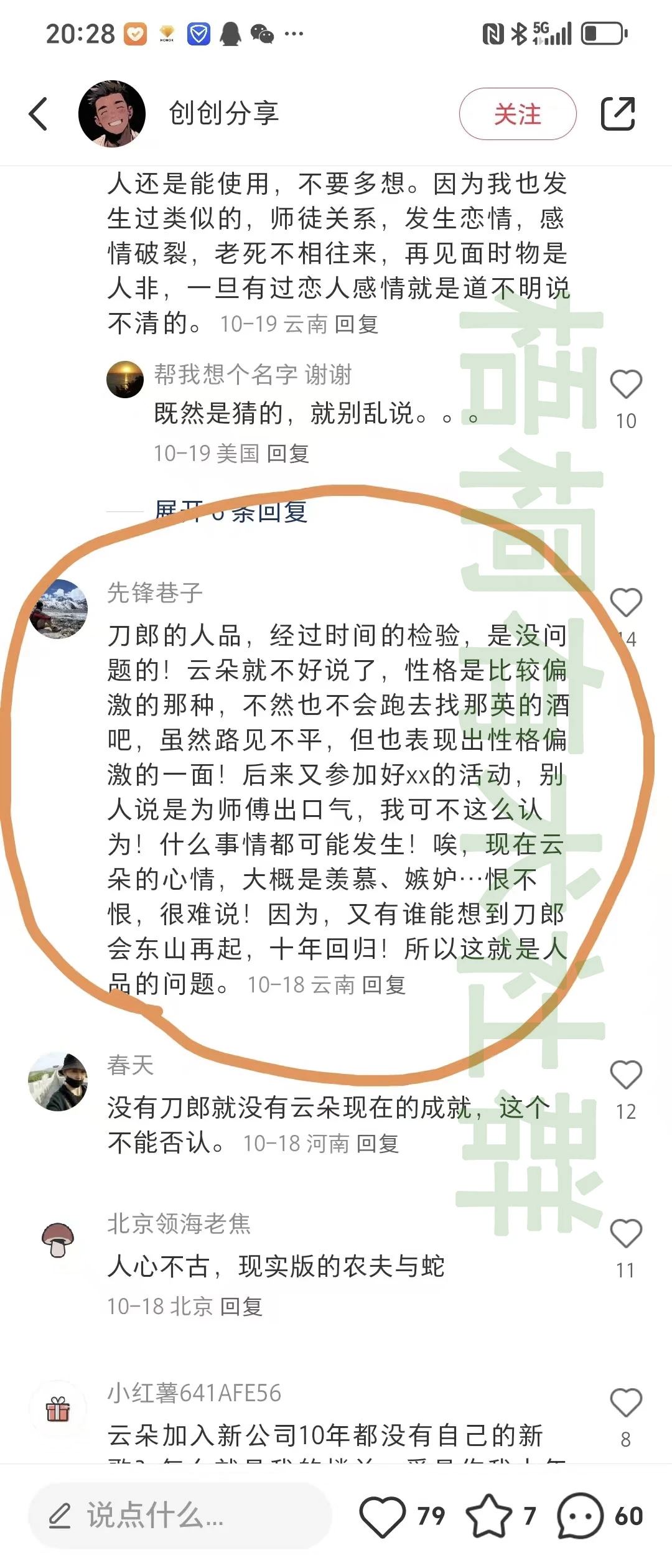Reply to 北京领海老焦's 10-18 北京 comment
The height and width of the screenshot is (1568, 672).
(x=241, y=1306)
